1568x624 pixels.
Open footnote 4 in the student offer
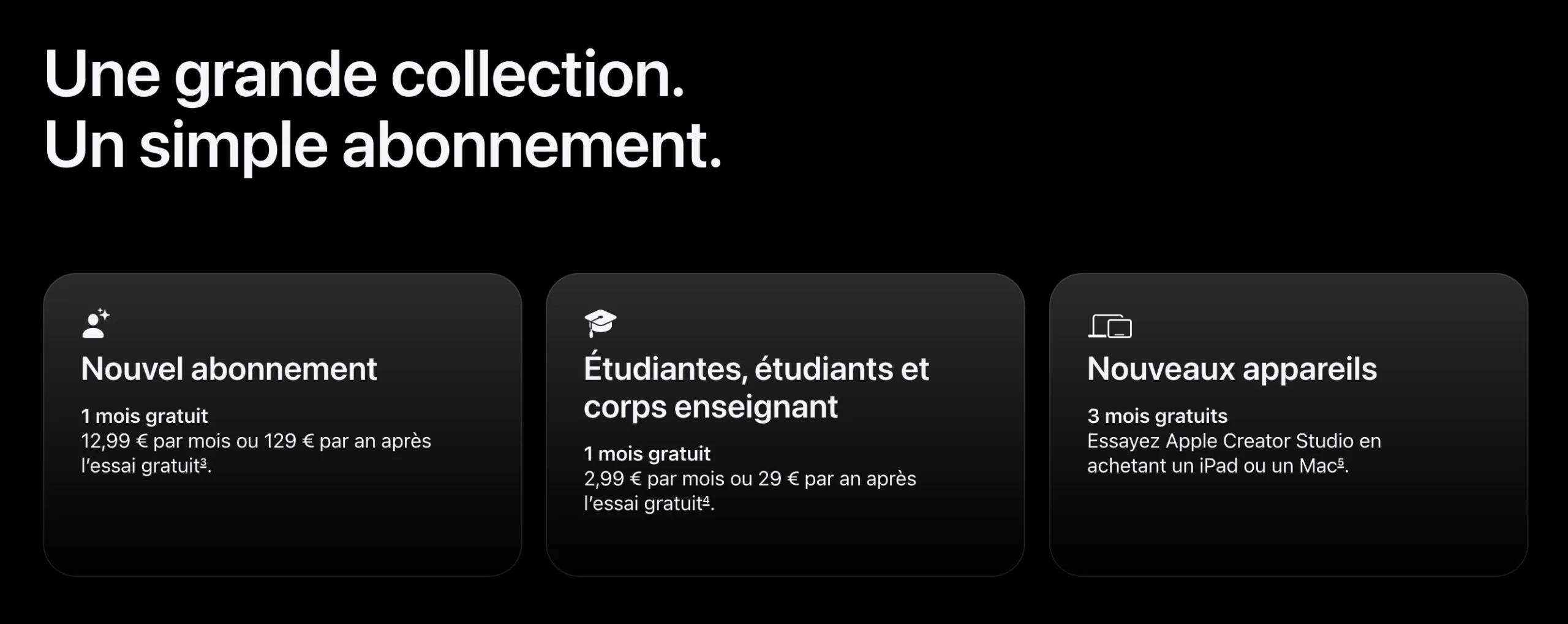pos(706,500)
